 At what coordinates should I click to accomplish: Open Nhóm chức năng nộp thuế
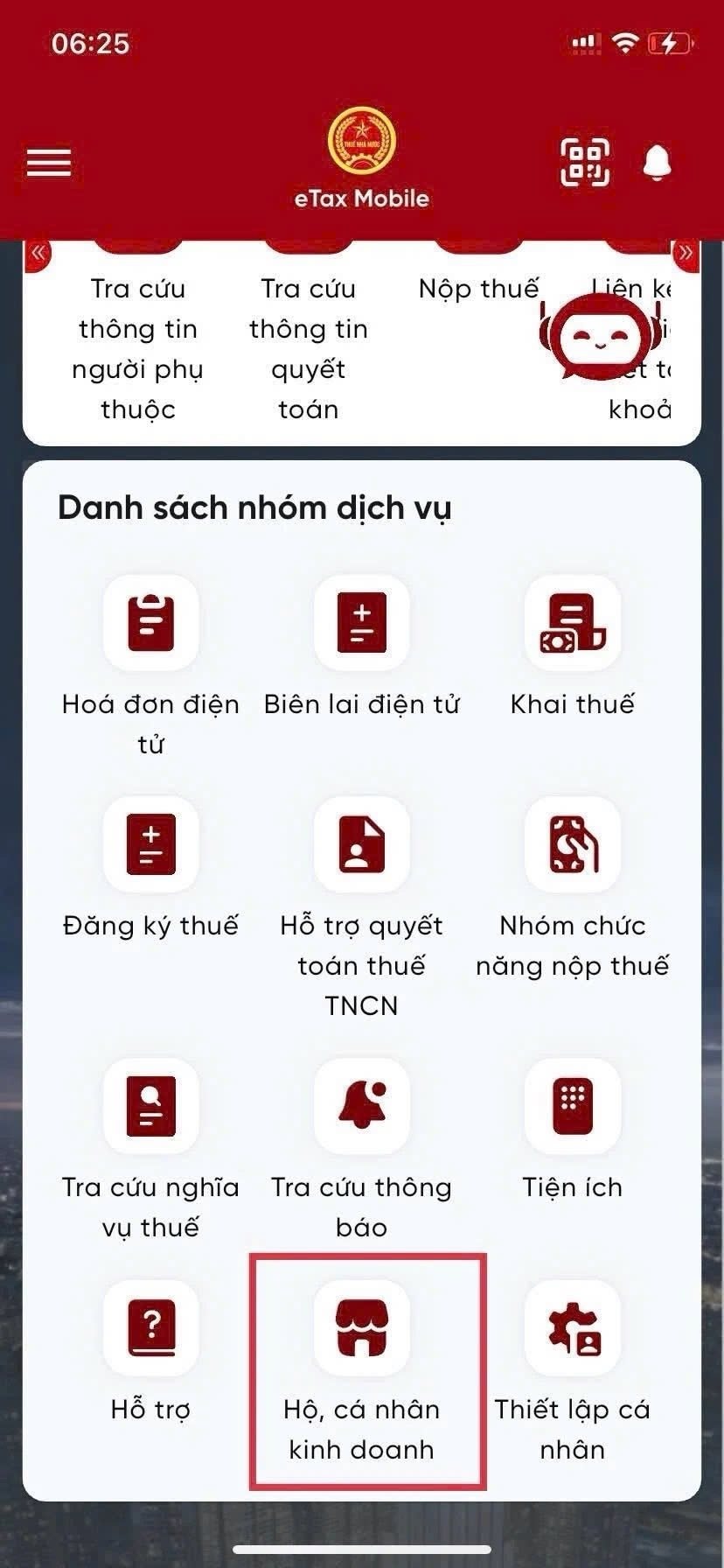coord(572,844)
